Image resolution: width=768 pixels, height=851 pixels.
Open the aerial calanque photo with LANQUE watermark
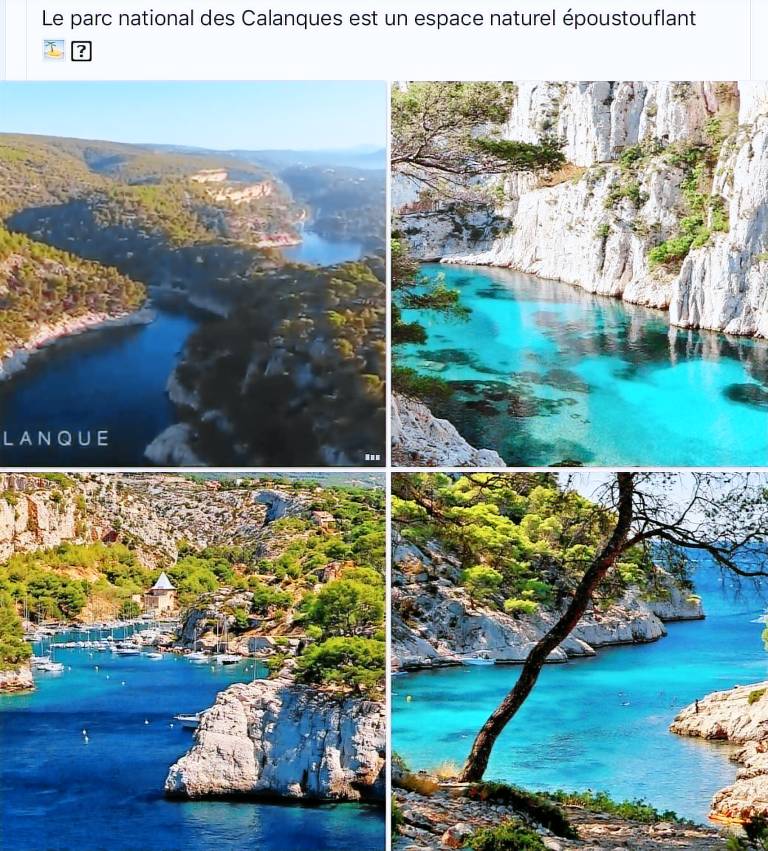click(192, 273)
